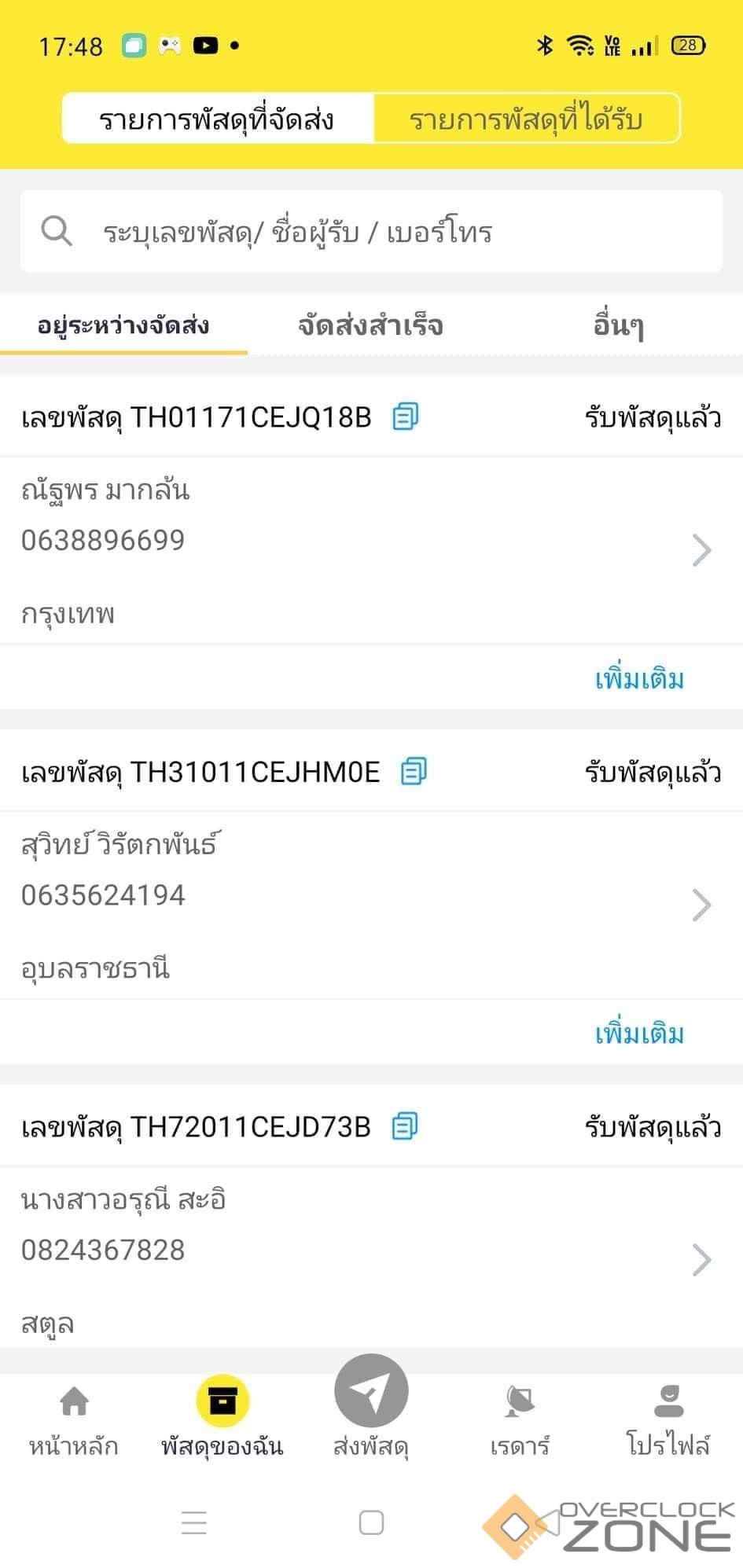Go to the หน้าหลัก home tab

(74, 1419)
